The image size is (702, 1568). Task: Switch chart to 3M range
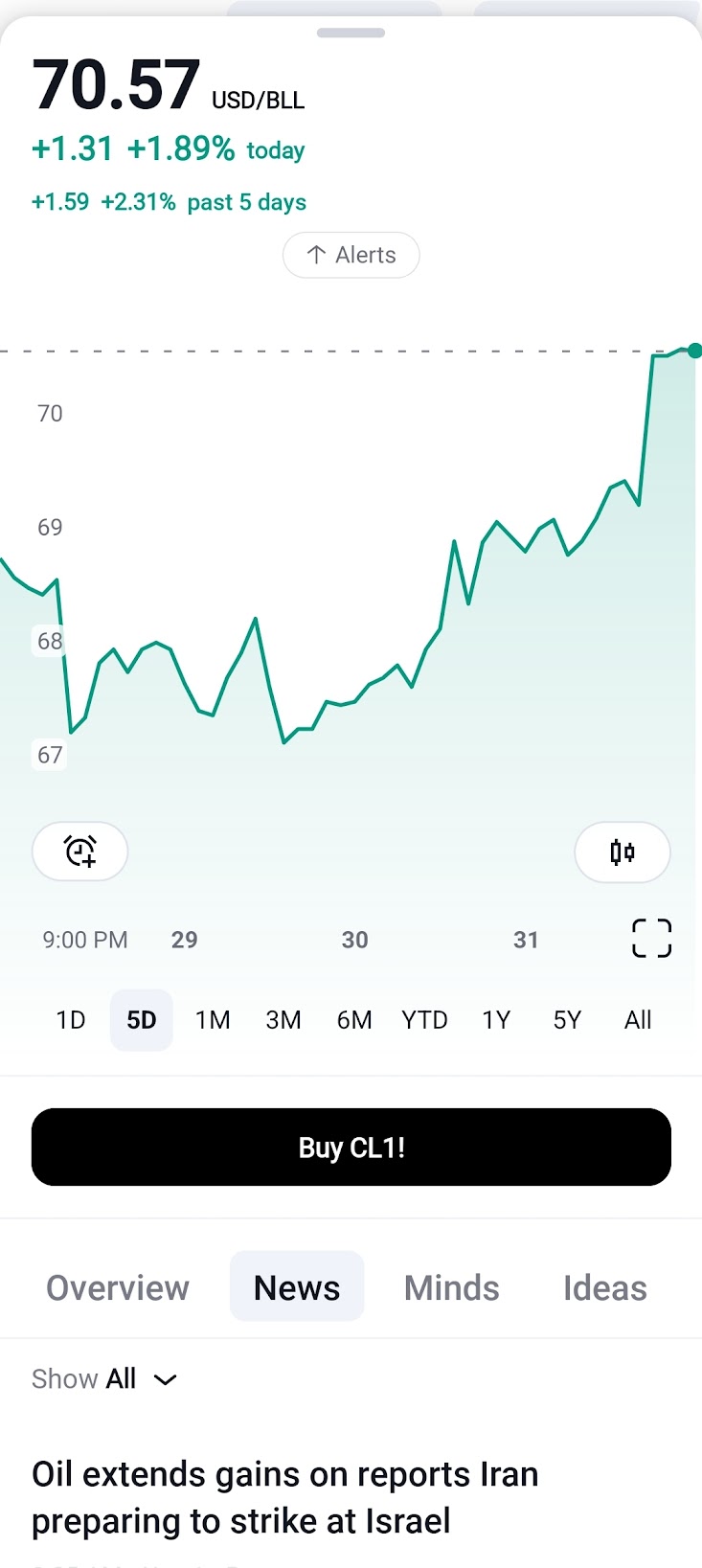[283, 1020]
